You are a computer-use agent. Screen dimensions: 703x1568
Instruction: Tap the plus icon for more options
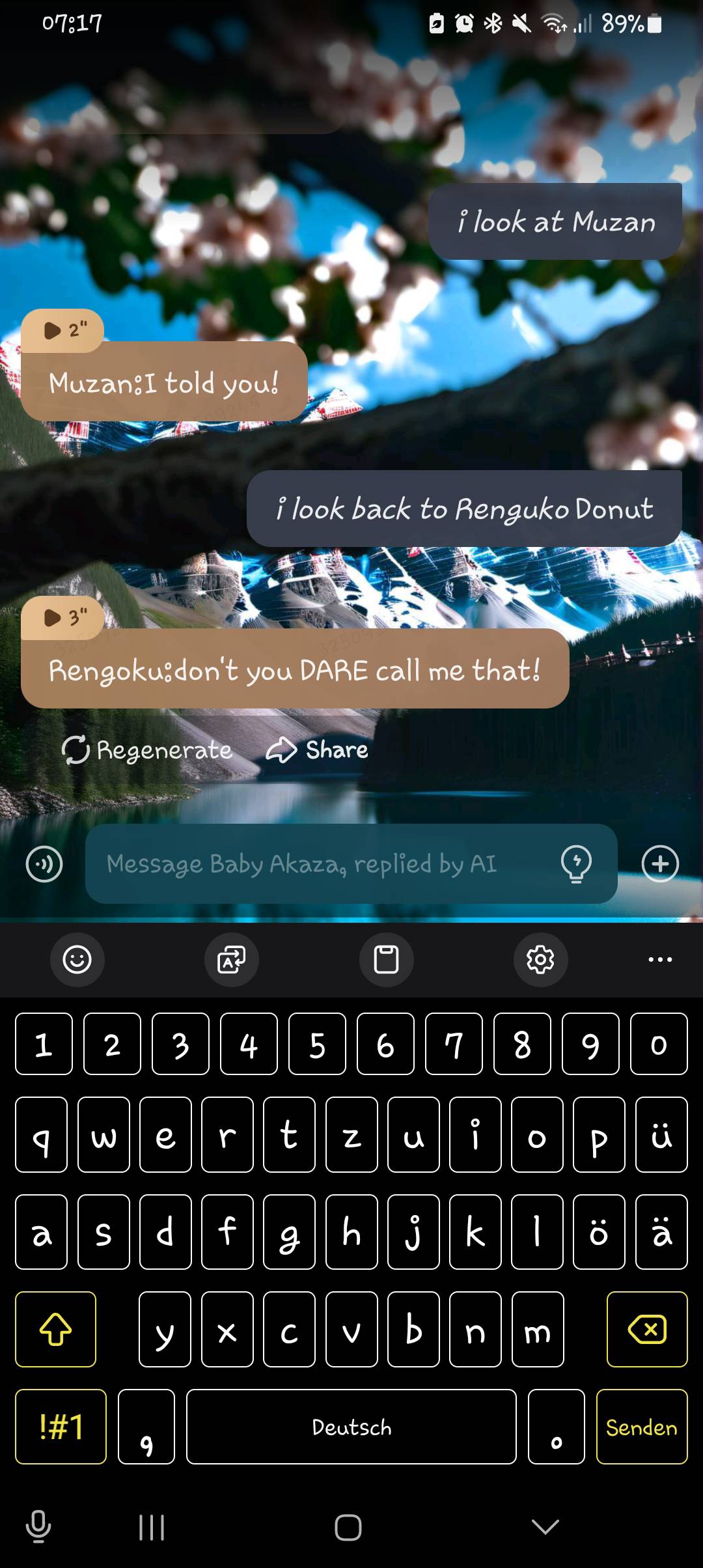(660, 864)
